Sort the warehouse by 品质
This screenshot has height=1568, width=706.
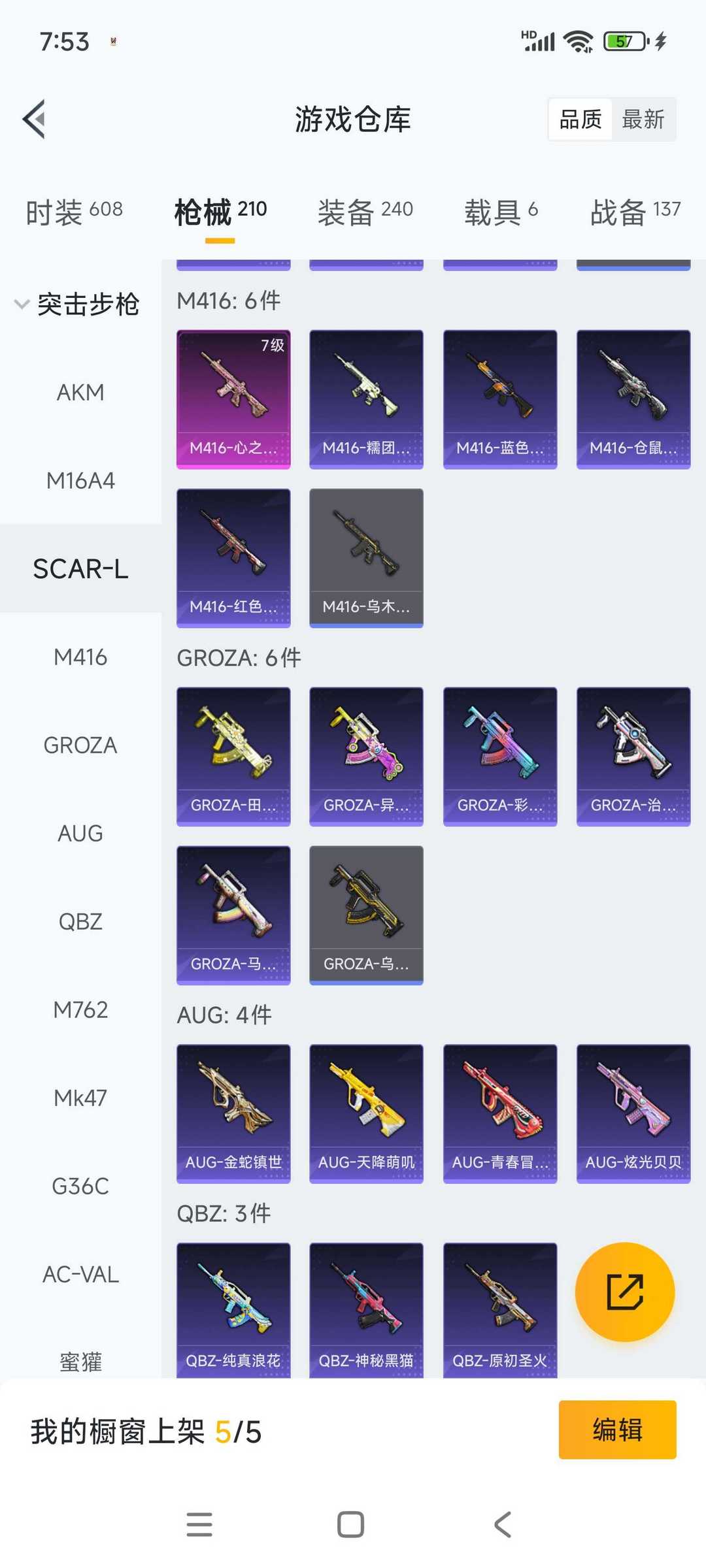pos(580,119)
